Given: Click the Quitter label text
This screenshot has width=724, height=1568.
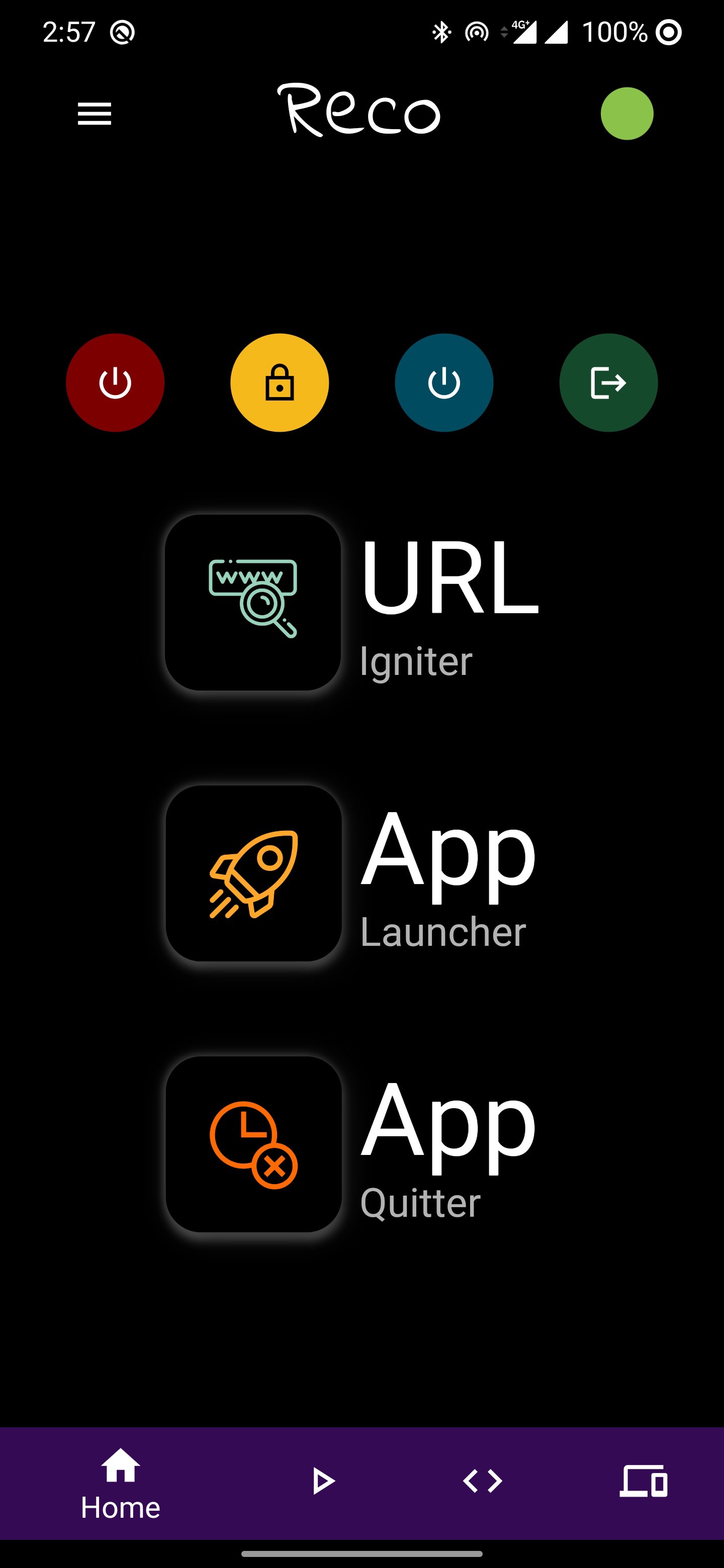Looking at the screenshot, I should click(x=421, y=1199).
